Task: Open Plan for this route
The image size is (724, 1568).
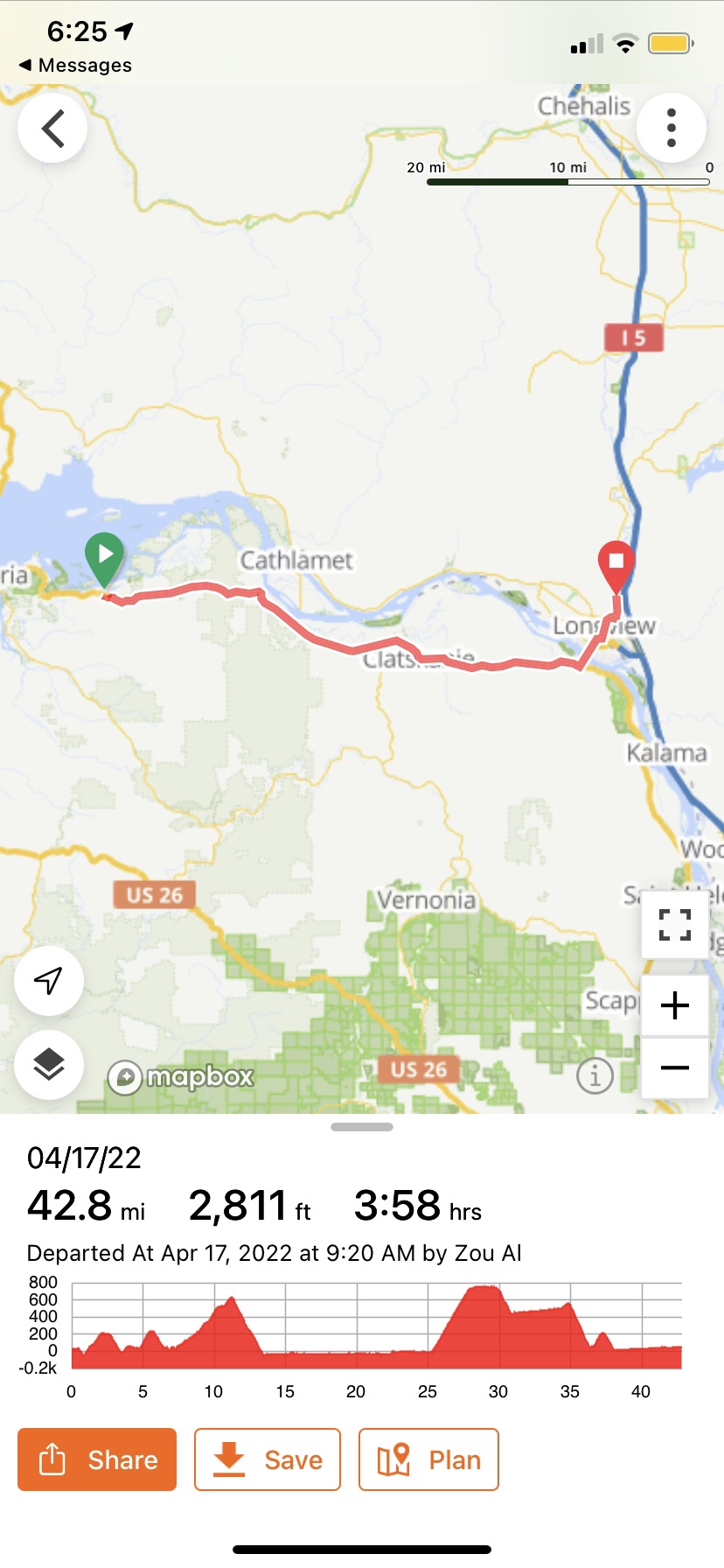Action: (x=428, y=1459)
